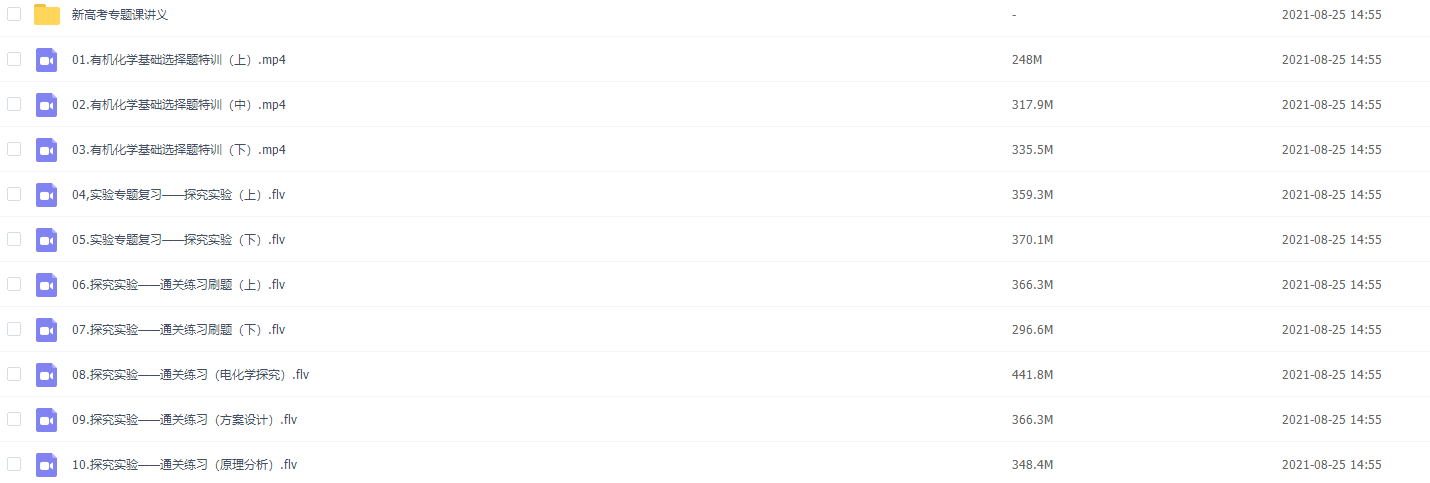The image size is (1430, 483).
Task: Open 03.有机化学基础选择题特训（下）.mp4 video
Action: pos(179,150)
